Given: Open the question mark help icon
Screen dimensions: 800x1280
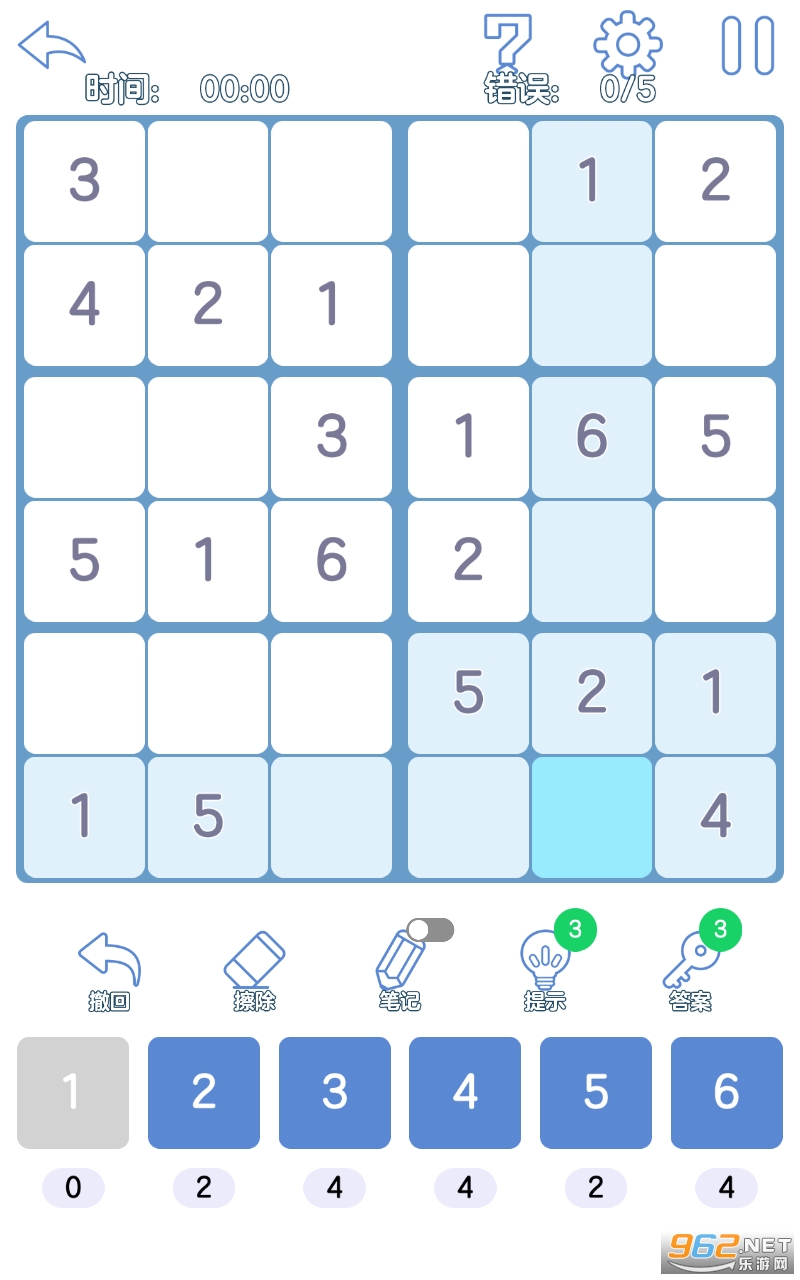Looking at the screenshot, I should click(507, 42).
